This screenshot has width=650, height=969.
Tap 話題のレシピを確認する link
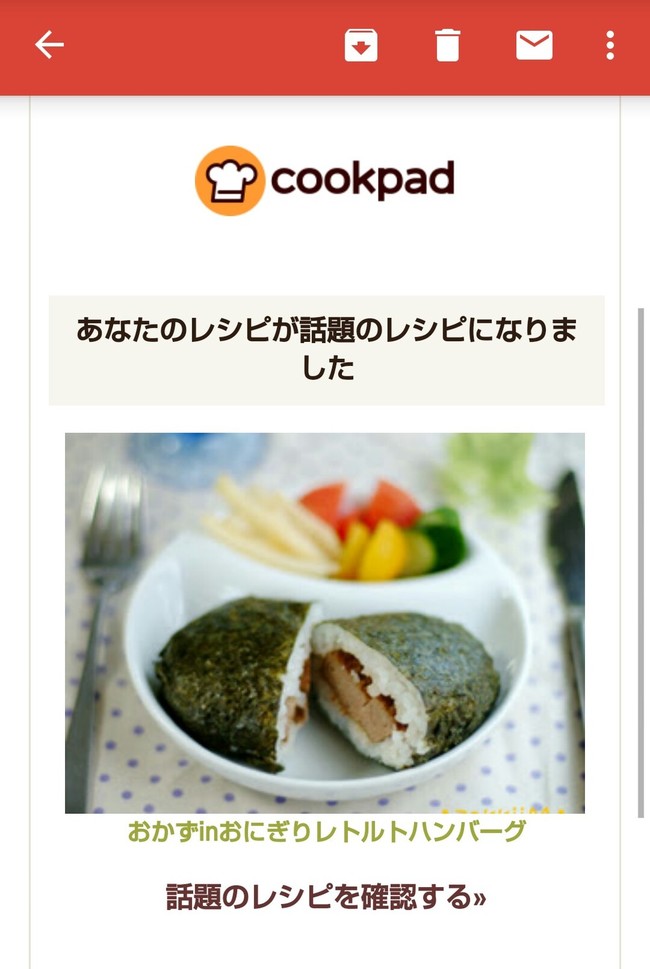point(326,897)
